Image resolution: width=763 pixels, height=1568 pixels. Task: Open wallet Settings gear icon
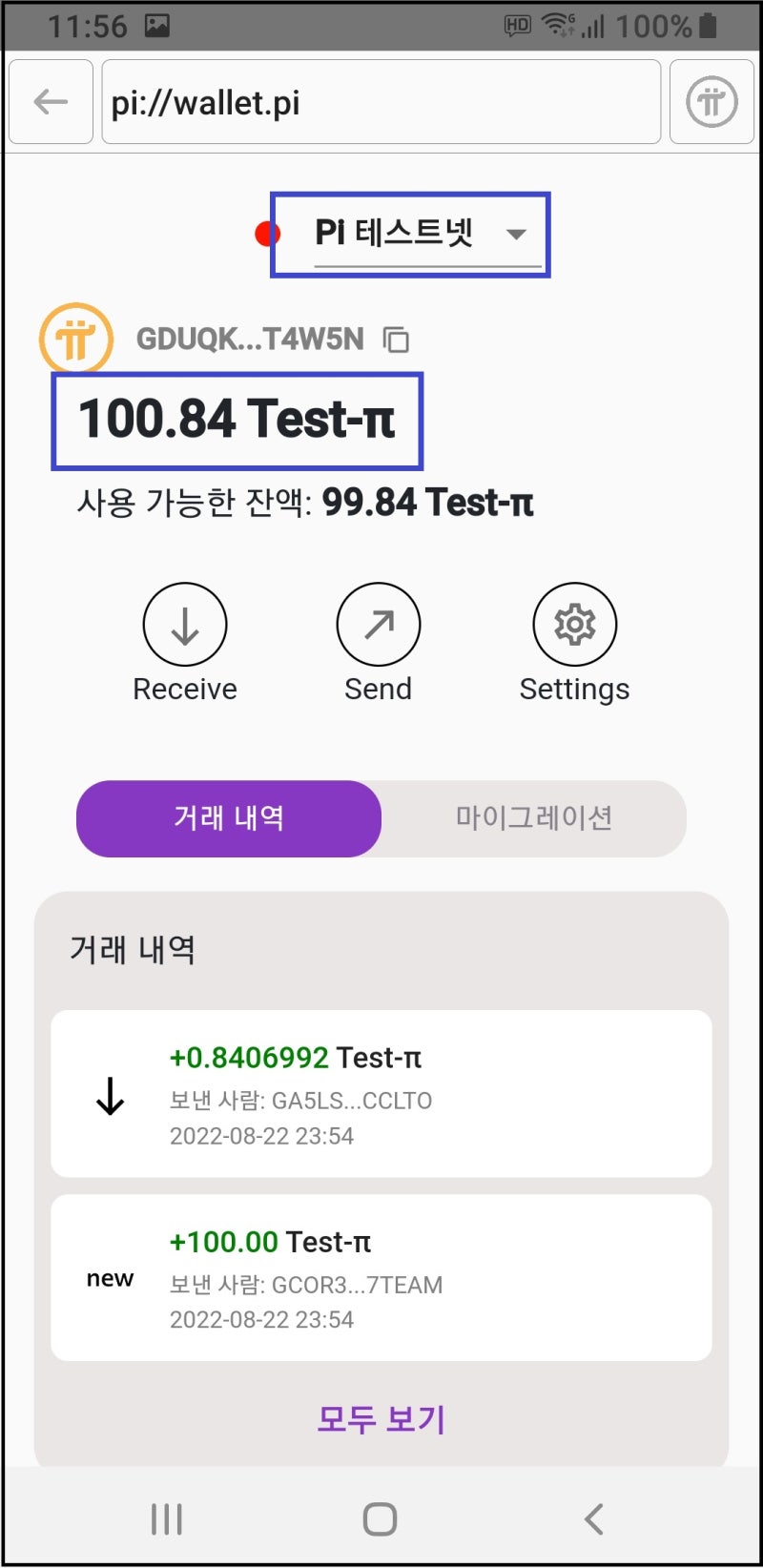pyautogui.click(x=574, y=622)
